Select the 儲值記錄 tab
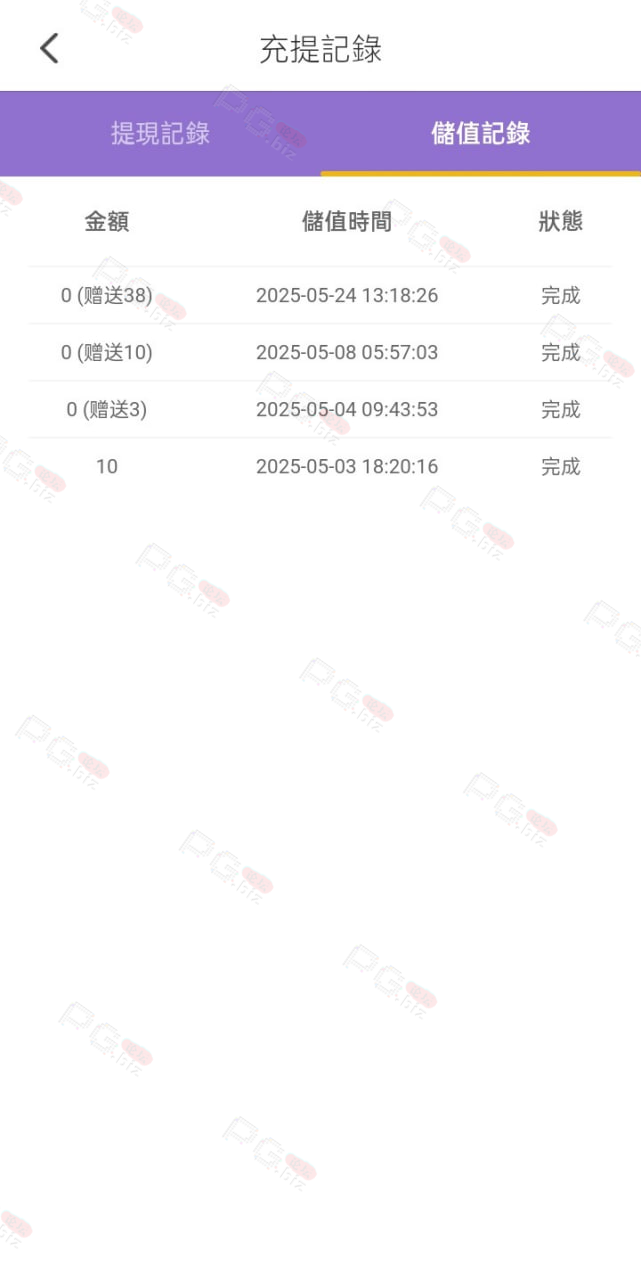Image resolution: width=641 pixels, height=1280 pixels. [x=481, y=134]
